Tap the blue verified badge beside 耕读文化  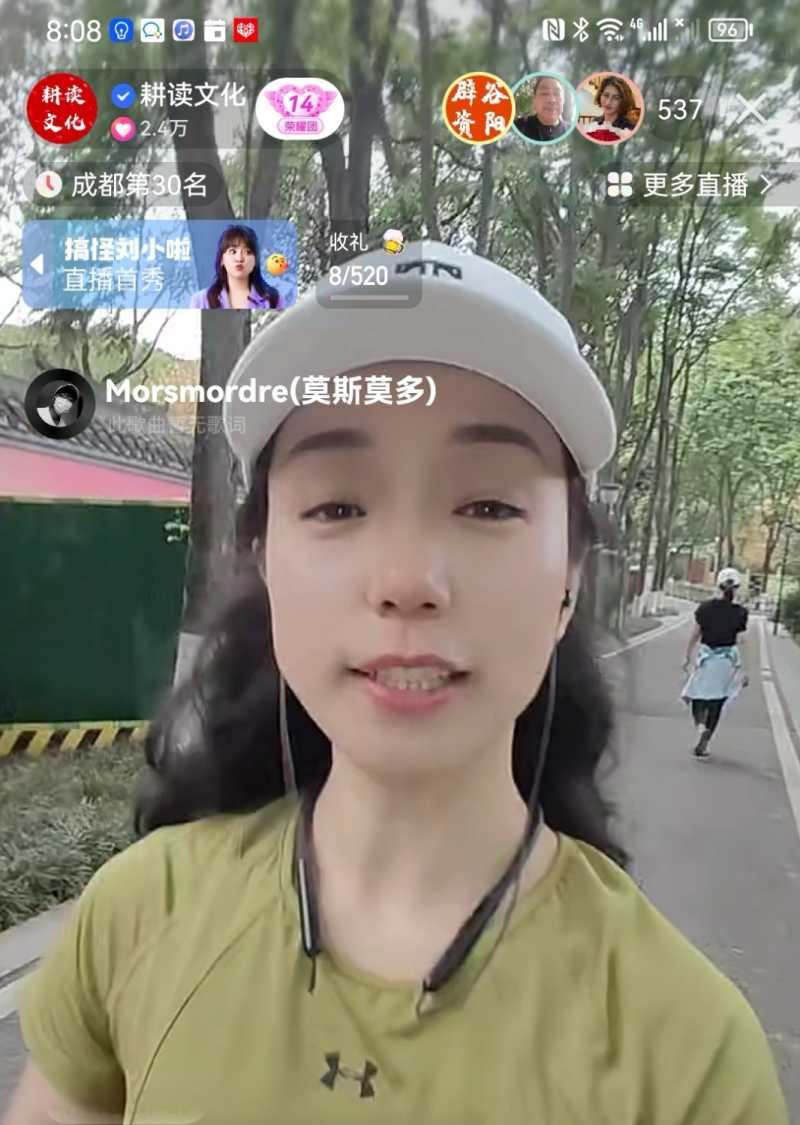[x=121, y=94]
